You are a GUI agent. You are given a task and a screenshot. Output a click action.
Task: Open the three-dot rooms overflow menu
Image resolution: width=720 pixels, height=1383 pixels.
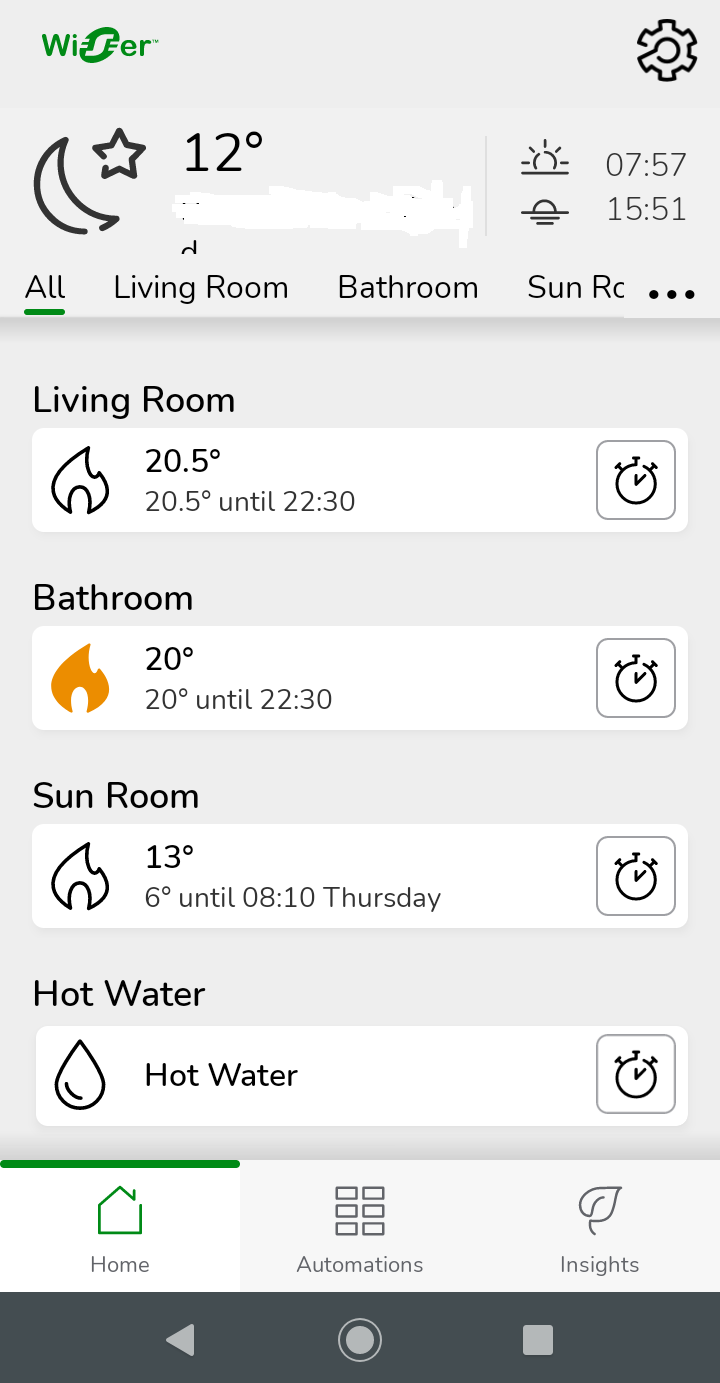[671, 294]
